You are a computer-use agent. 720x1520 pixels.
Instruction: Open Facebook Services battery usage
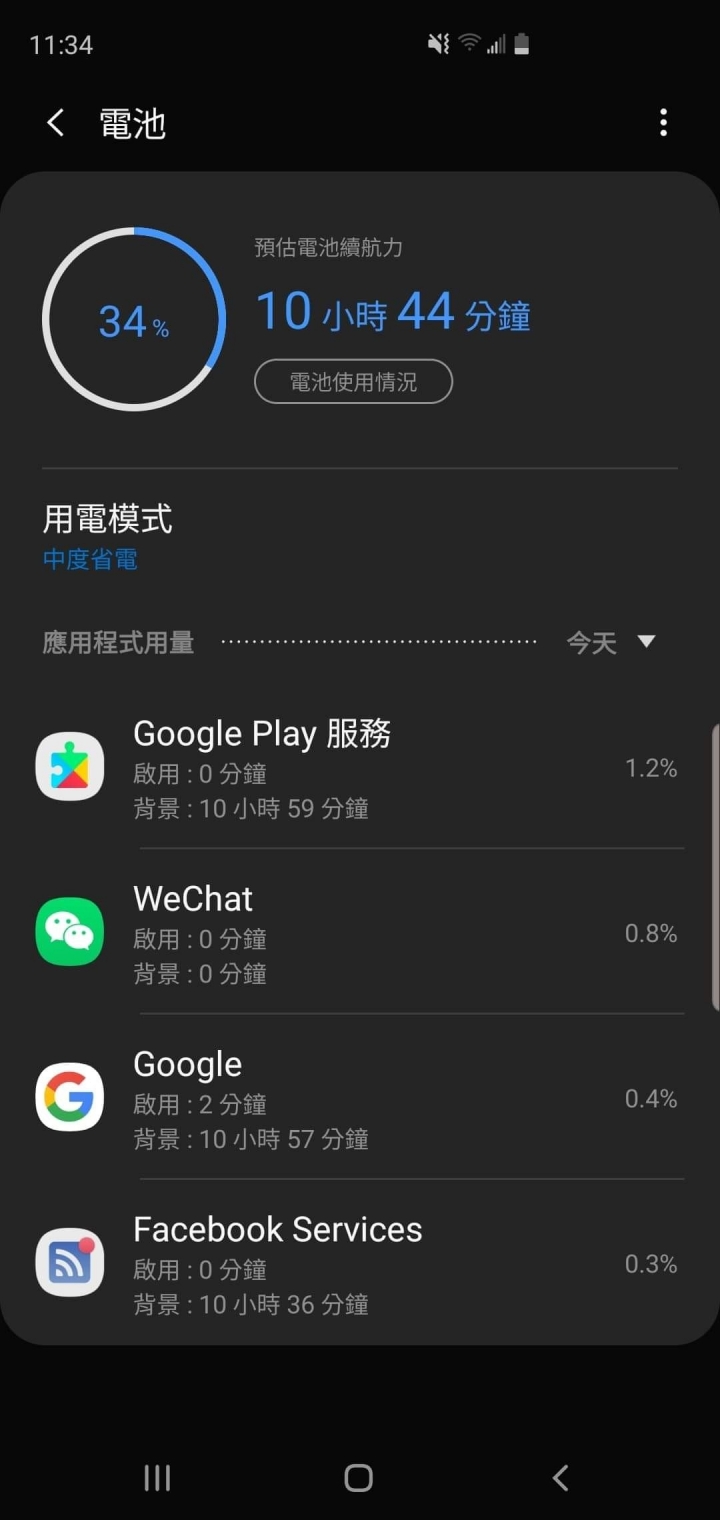point(360,1263)
